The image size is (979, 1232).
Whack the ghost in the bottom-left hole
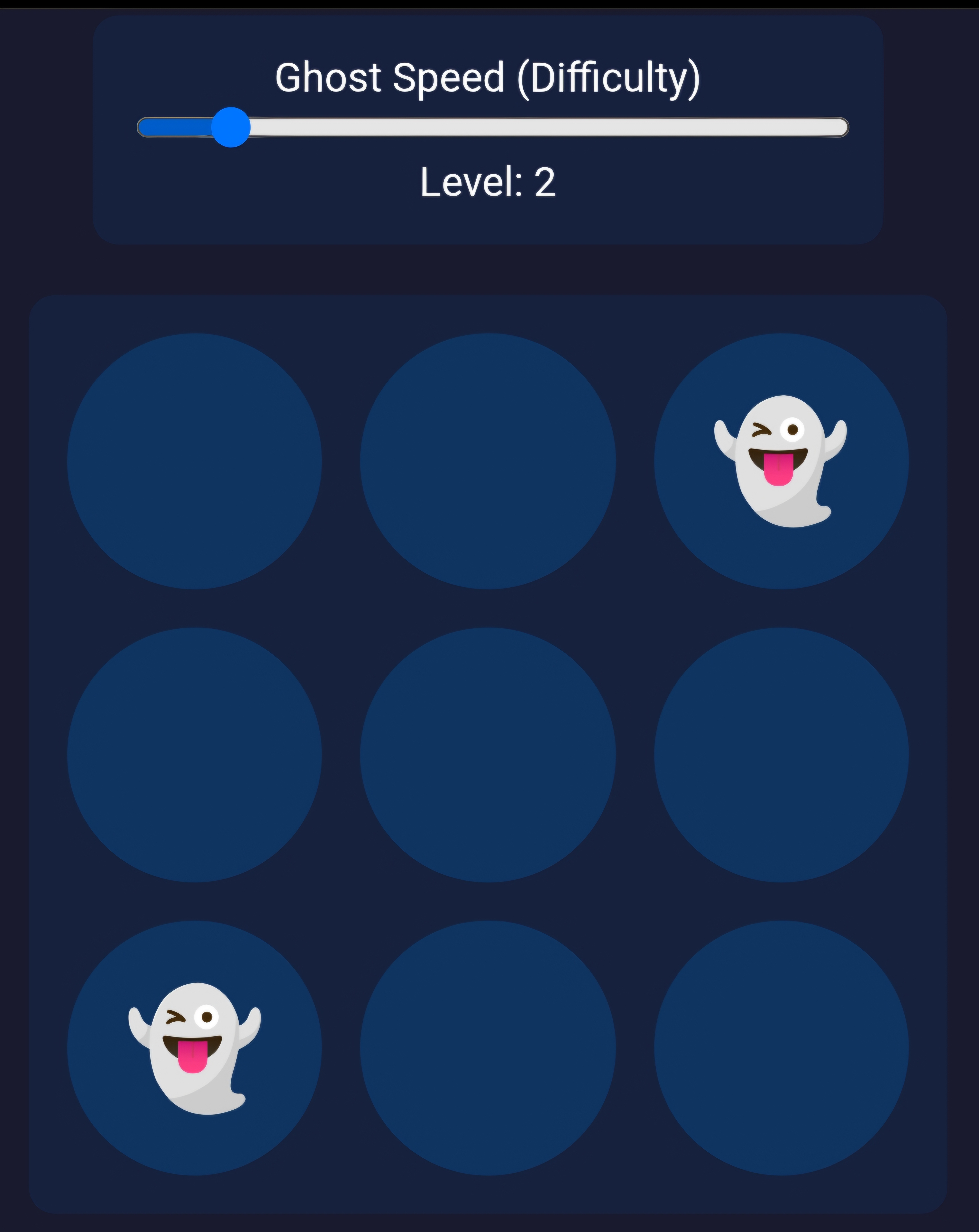click(195, 1048)
